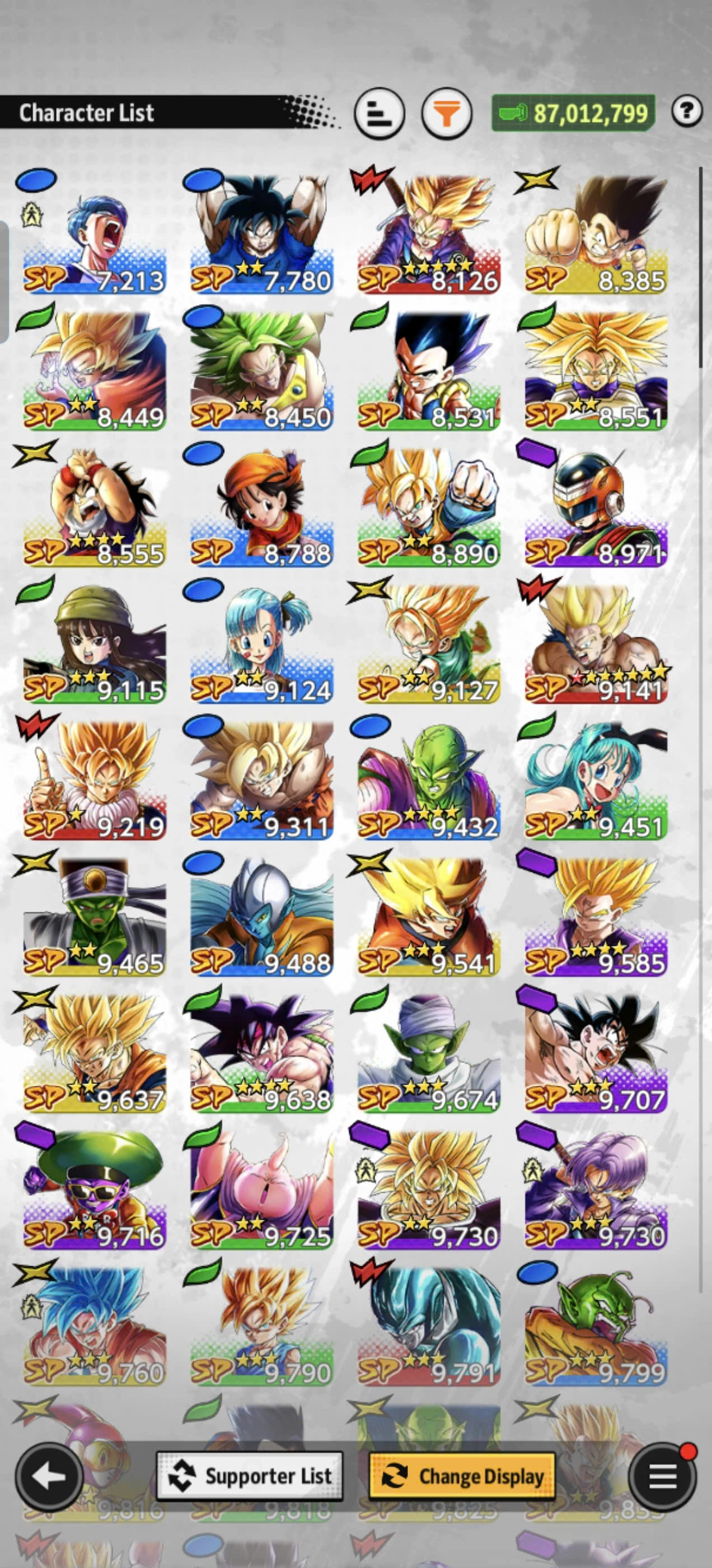
Task: Open the pink Buu card 9,725
Action: (x=261, y=1190)
